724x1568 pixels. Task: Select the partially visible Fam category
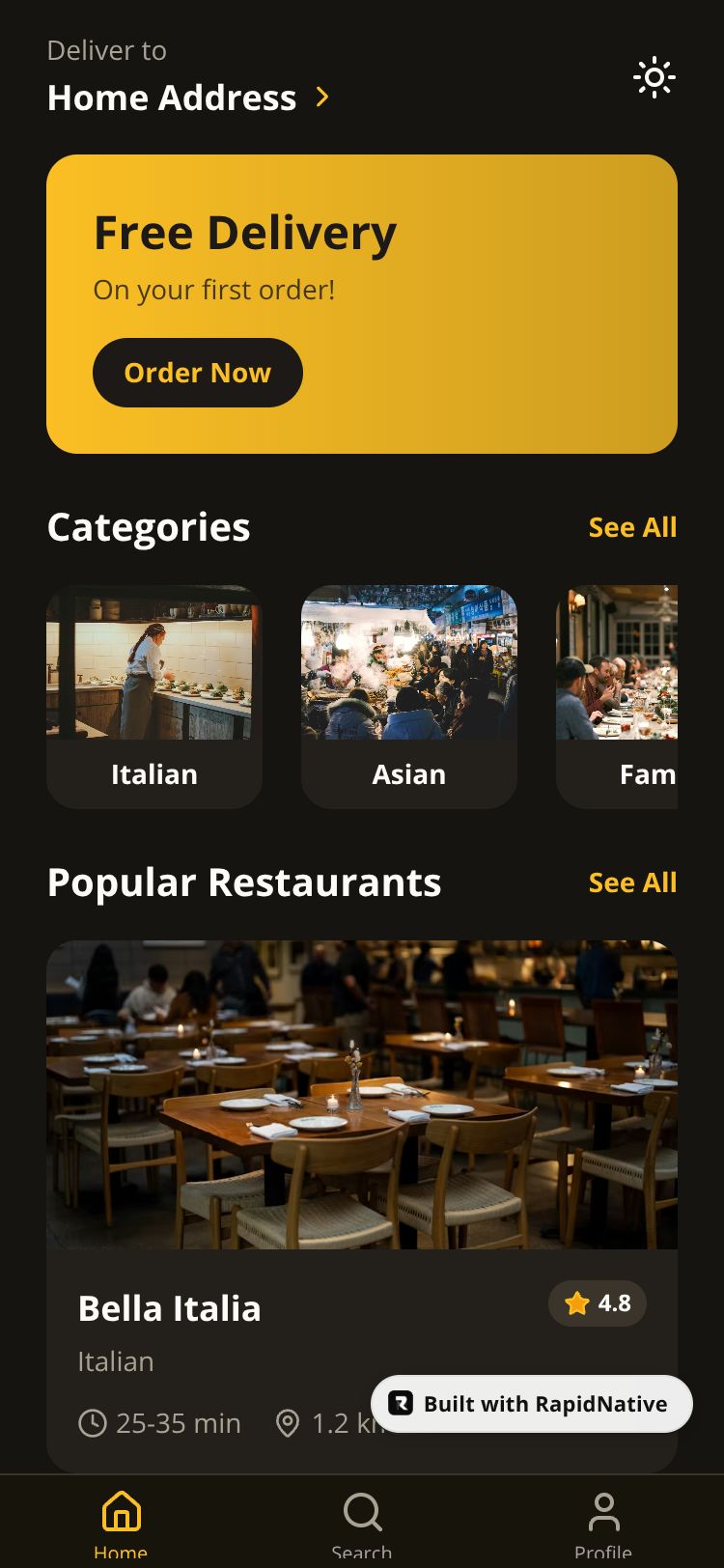[618, 696]
